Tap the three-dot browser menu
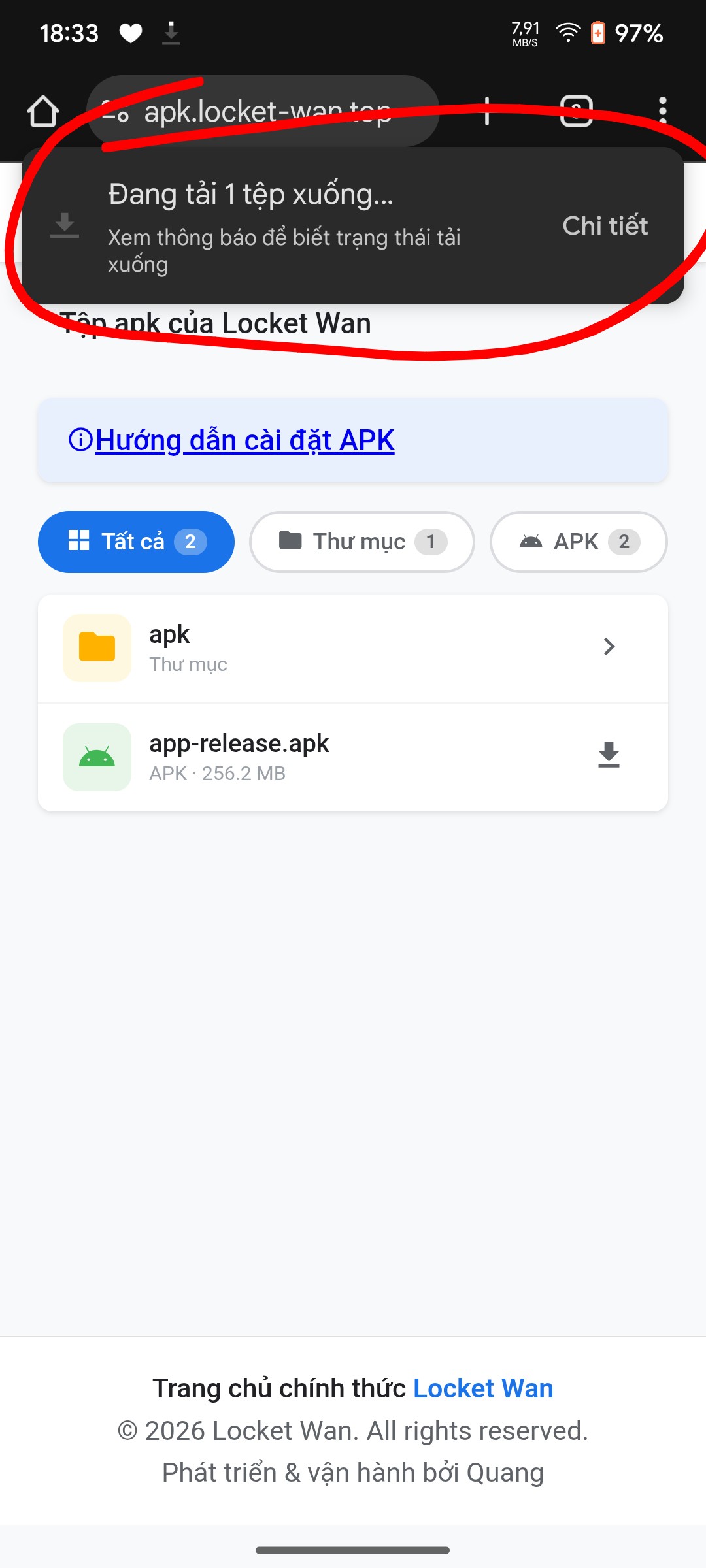 [663, 111]
